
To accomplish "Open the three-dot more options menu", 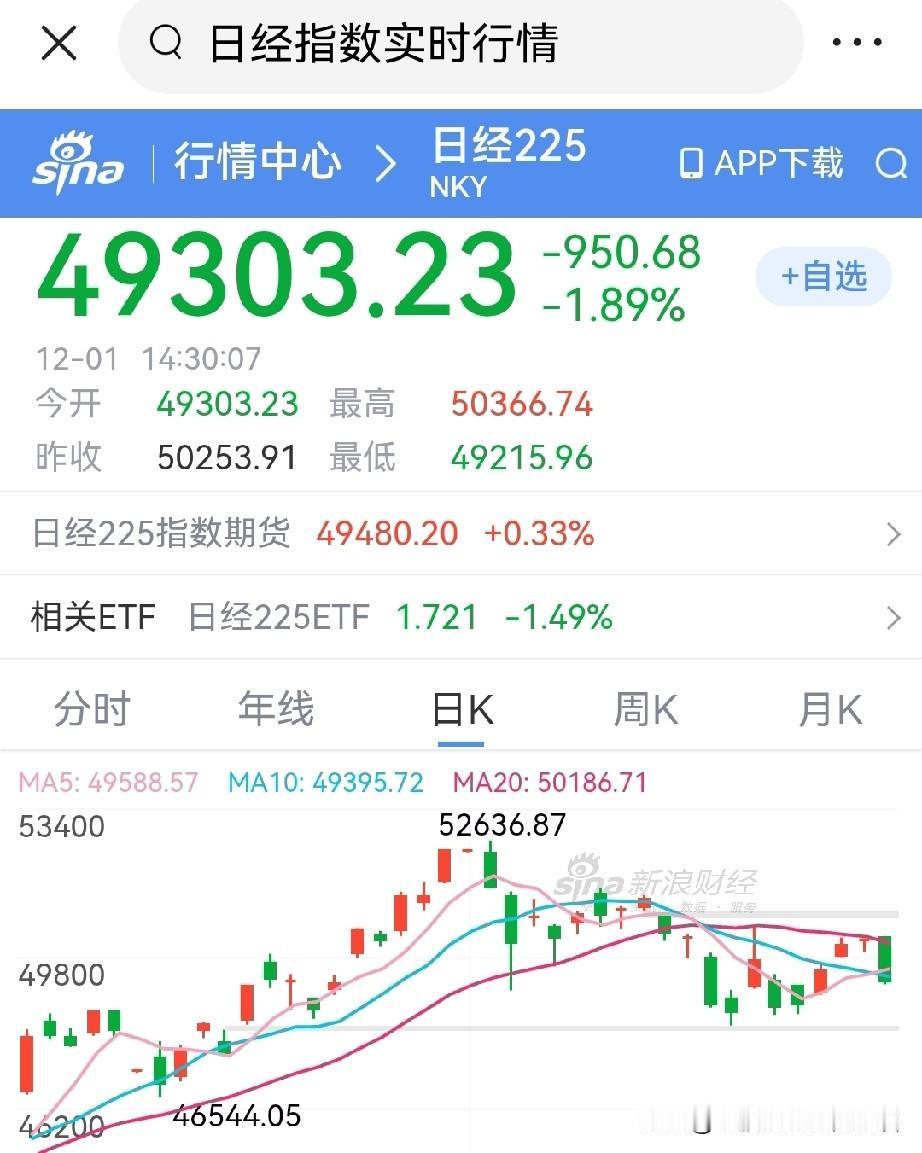I will tap(855, 42).
